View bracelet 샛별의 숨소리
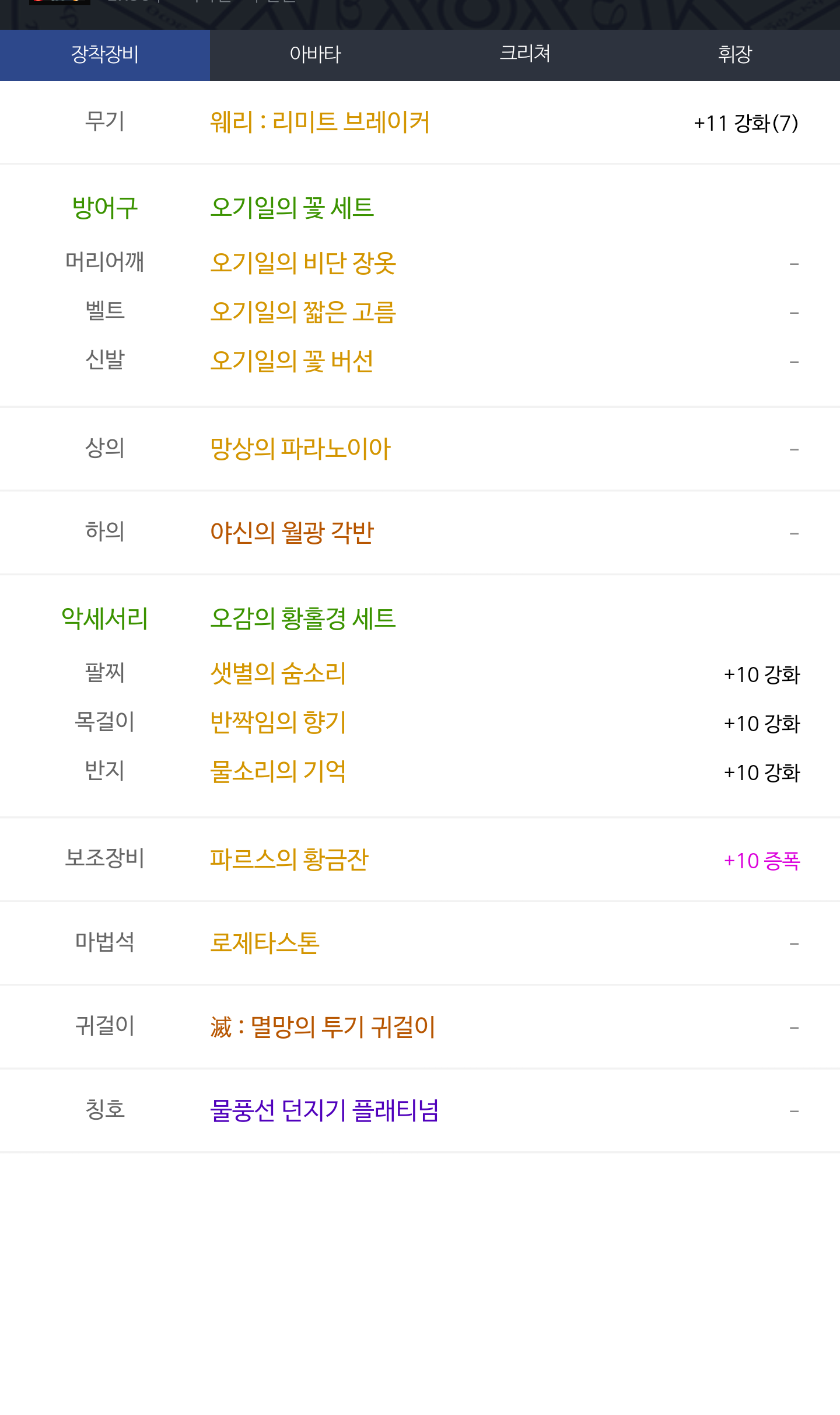Image resolution: width=840 pixels, height=1415 pixels. (278, 673)
